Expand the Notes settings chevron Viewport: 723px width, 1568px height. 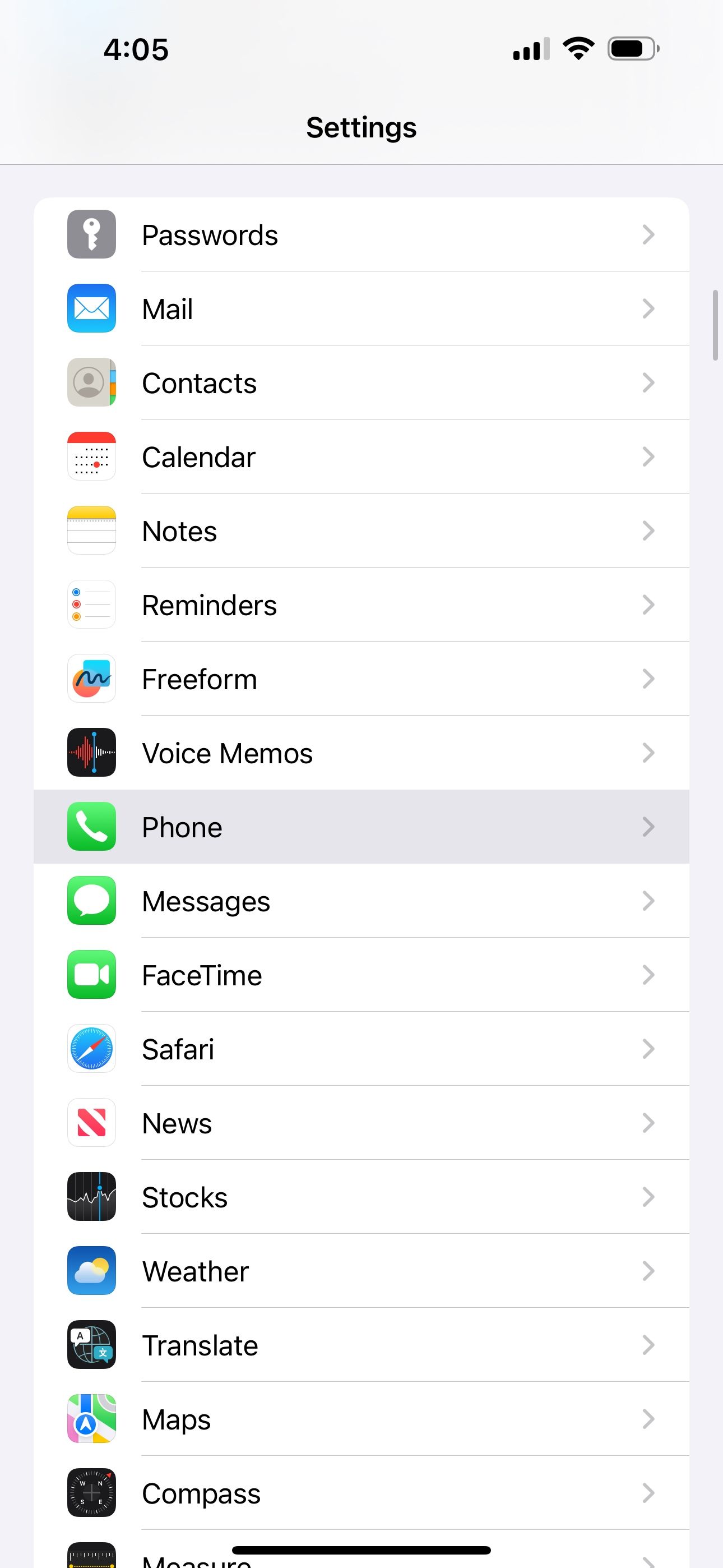tap(648, 530)
